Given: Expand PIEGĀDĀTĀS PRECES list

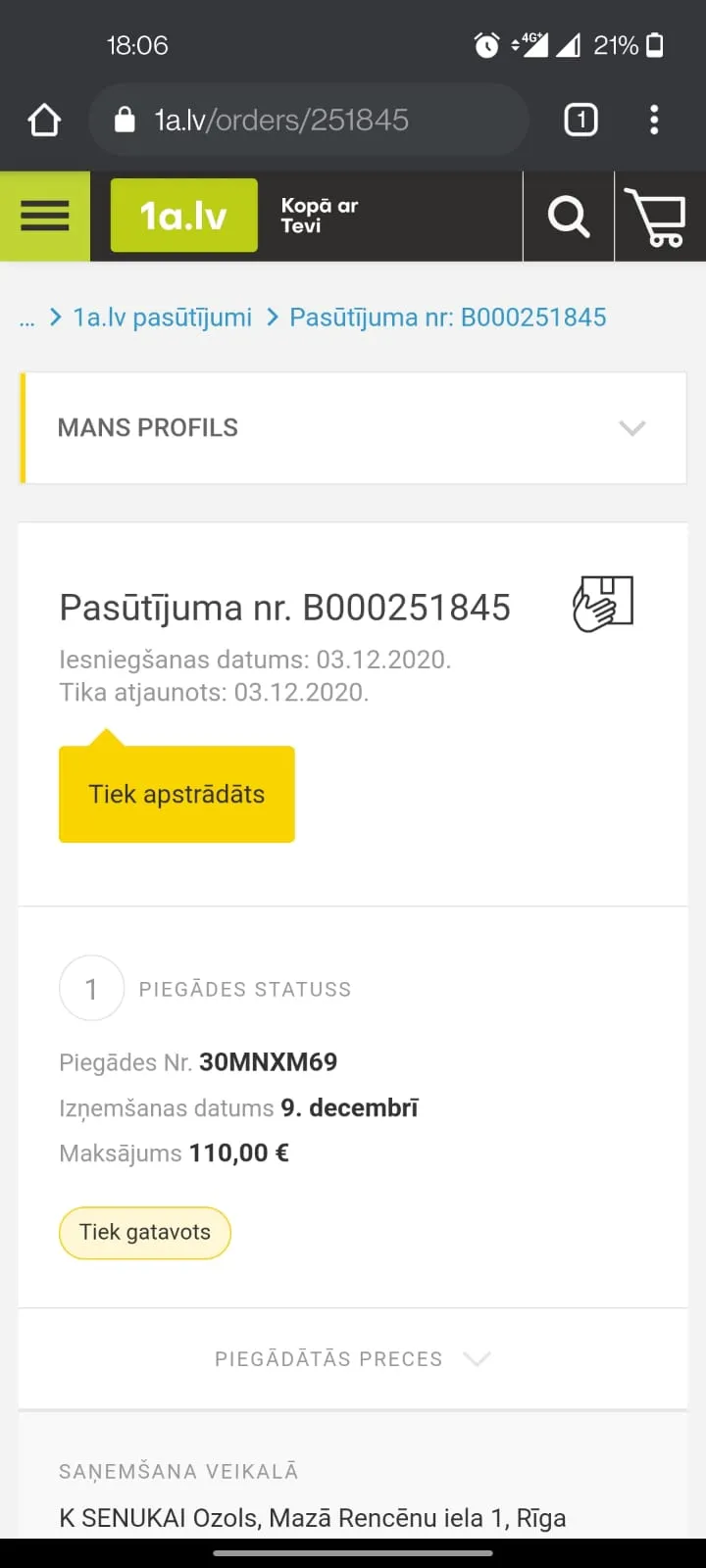Looking at the screenshot, I should (353, 1359).
